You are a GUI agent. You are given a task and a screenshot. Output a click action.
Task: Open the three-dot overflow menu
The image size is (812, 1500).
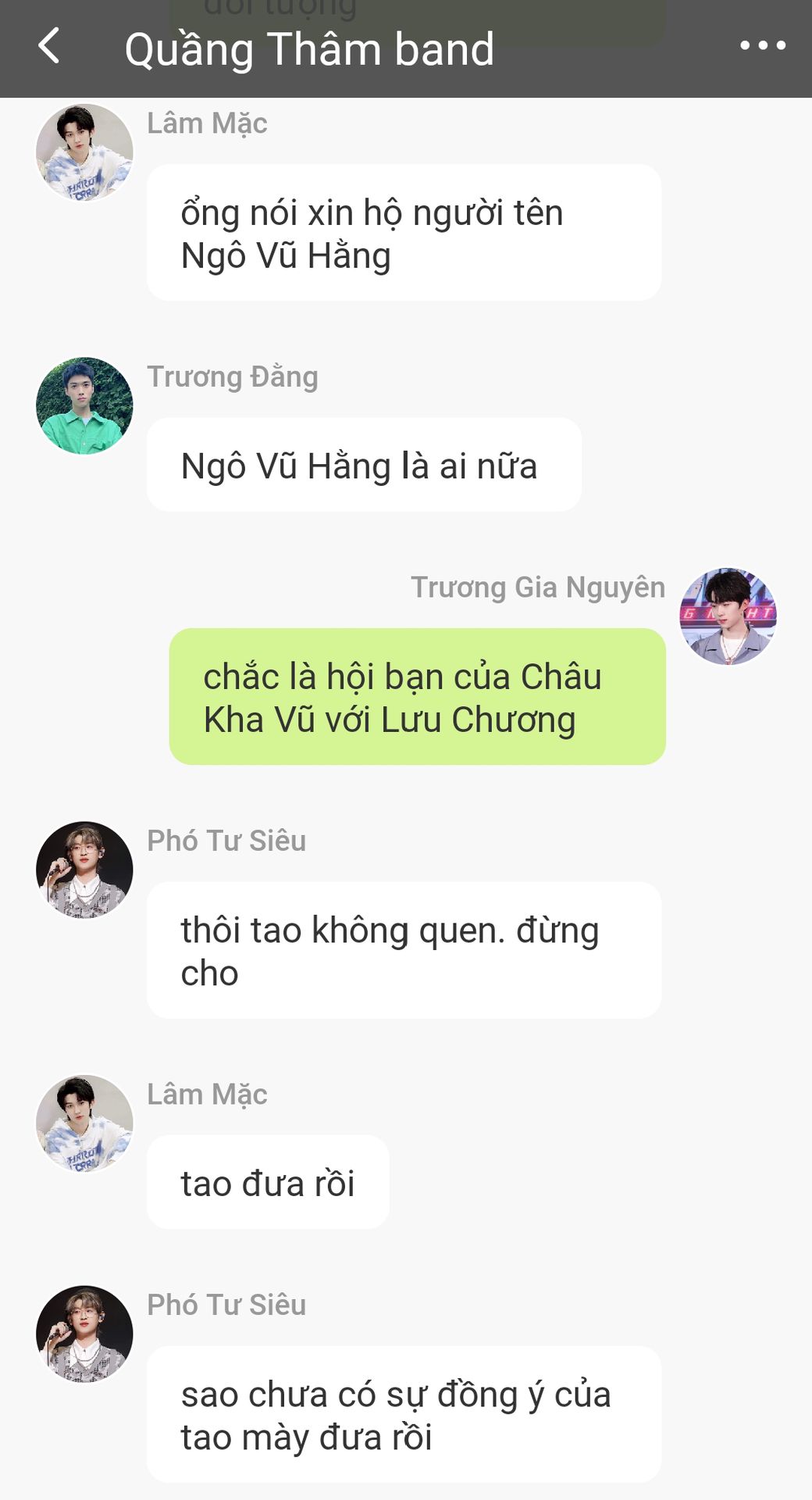point(763,45)
